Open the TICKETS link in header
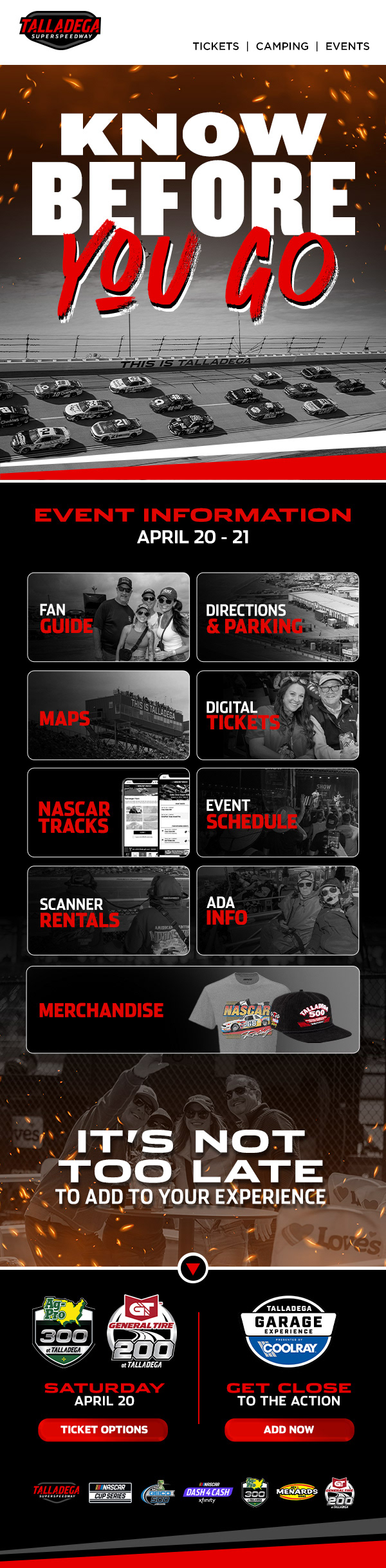This screenshot has width=386, height=1568. (216, 46)
